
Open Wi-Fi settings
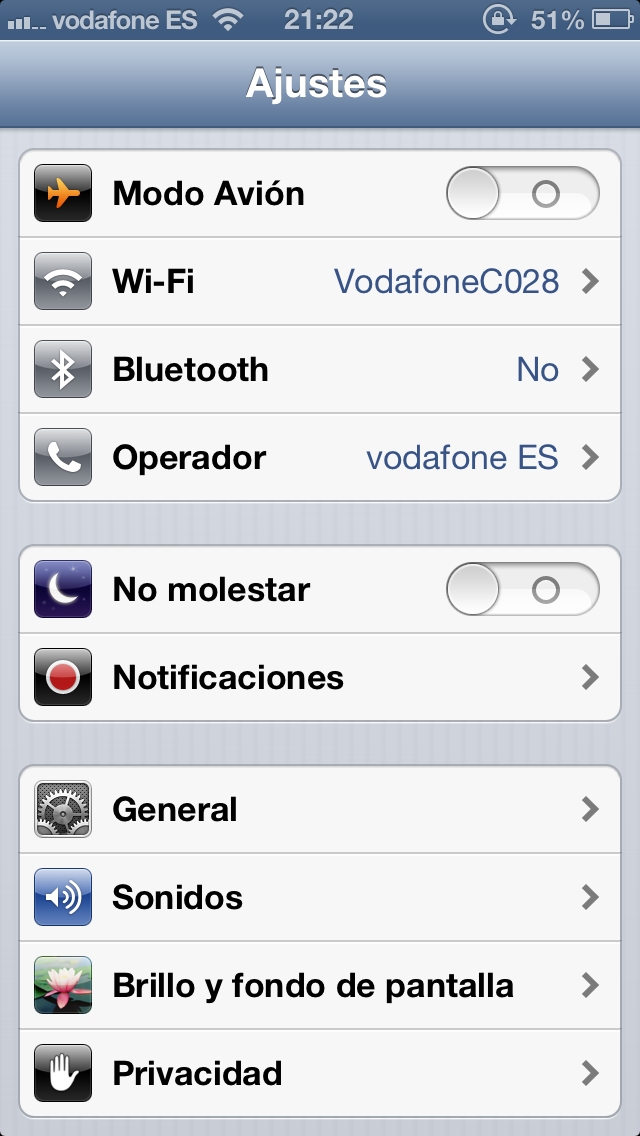[320, 282]
